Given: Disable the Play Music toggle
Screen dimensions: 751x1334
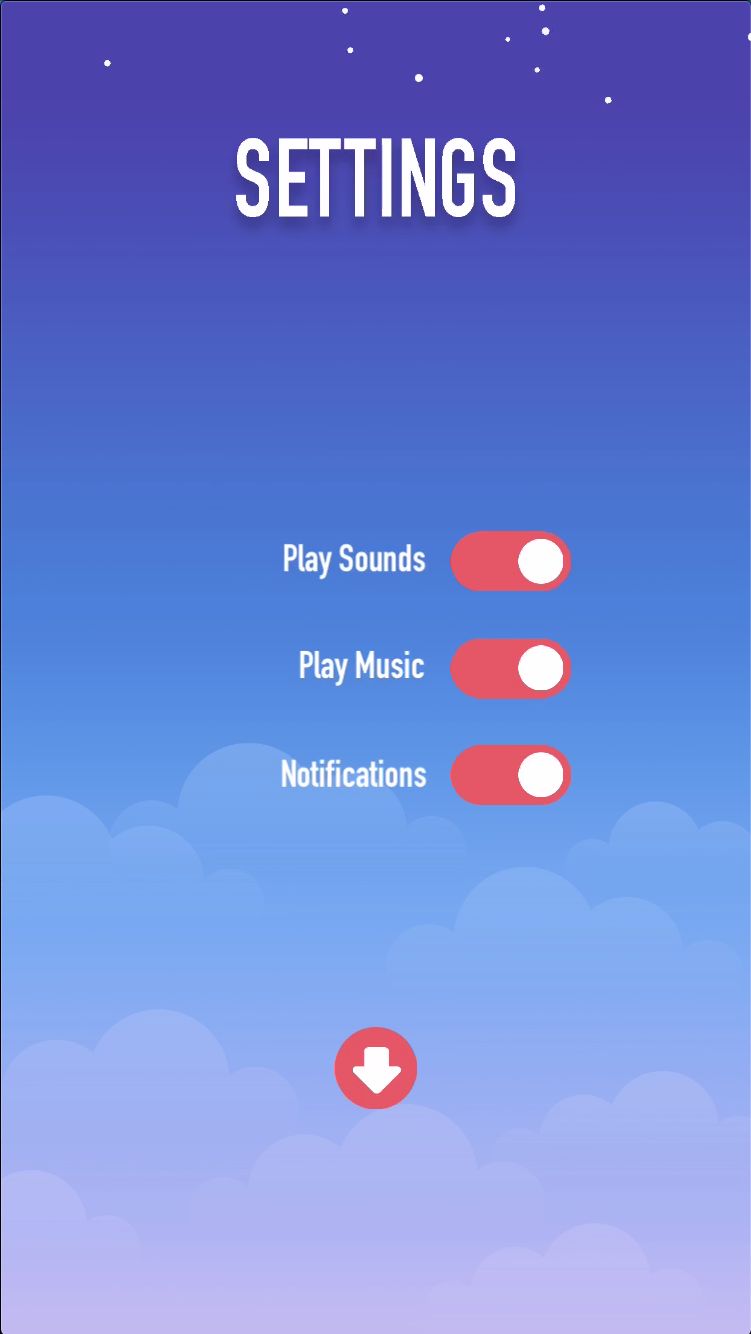Looking at the screenshot, I should coord(510,668).
